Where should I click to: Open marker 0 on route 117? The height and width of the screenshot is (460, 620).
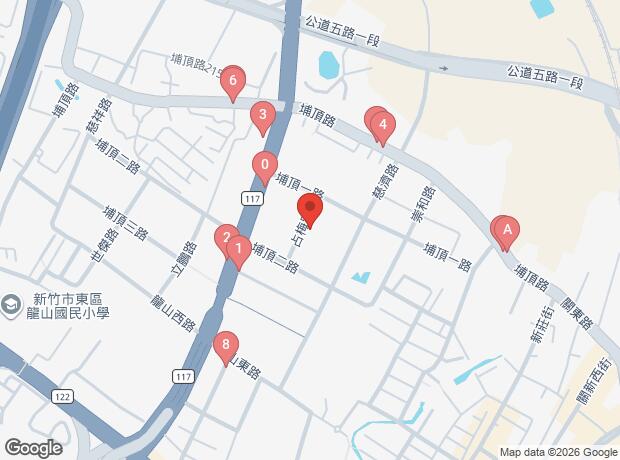click(x=265, y=168)
